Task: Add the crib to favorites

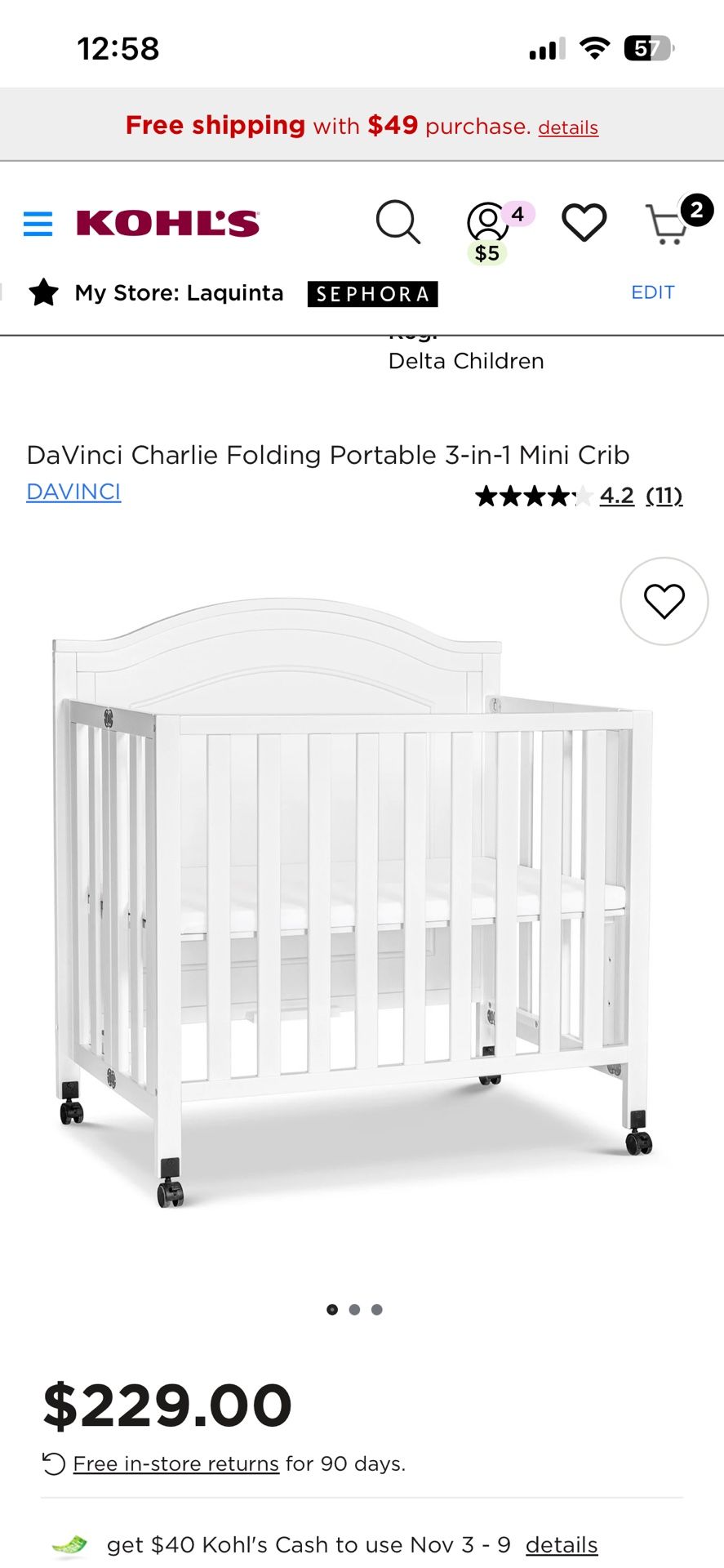Action: pos(664,602)
